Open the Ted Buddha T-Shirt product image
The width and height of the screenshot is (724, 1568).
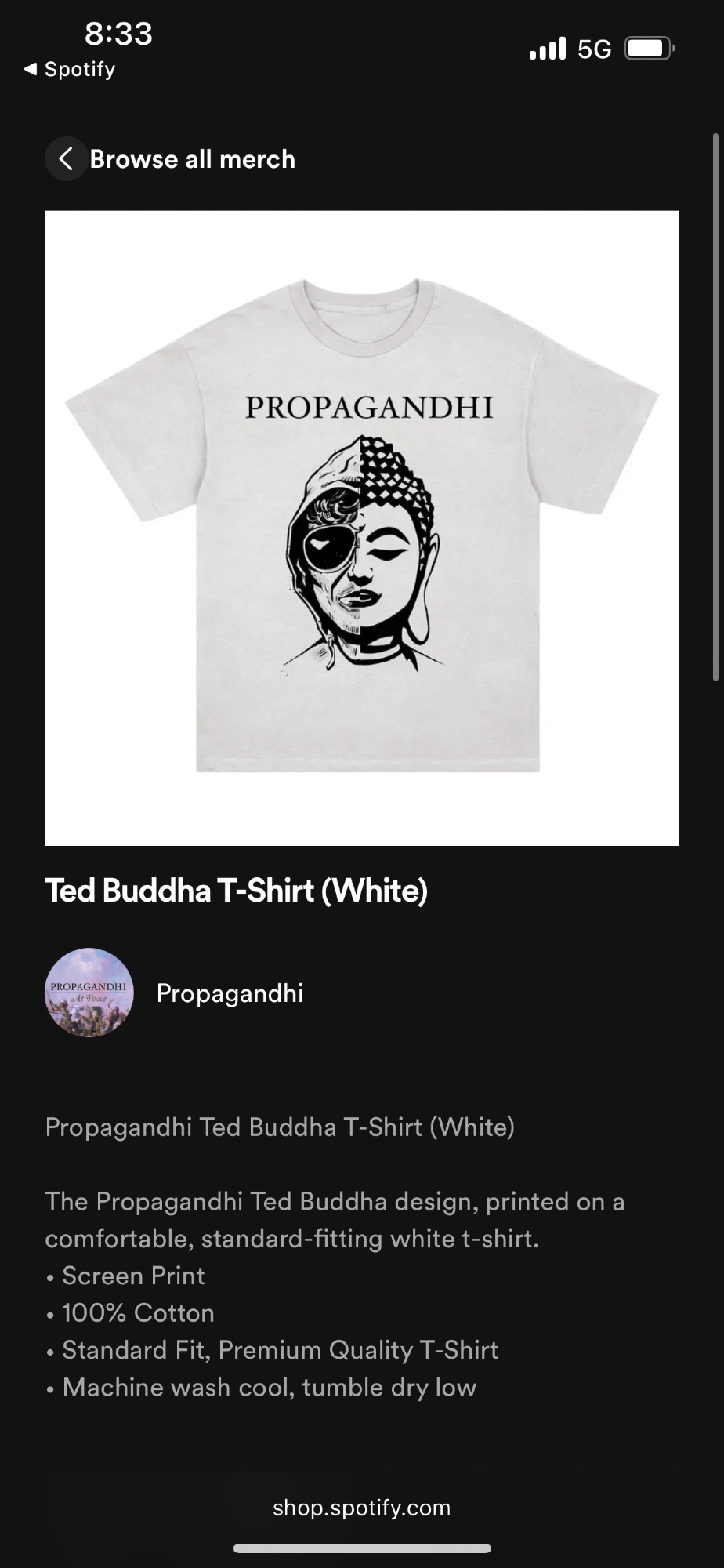pos(362,528)
